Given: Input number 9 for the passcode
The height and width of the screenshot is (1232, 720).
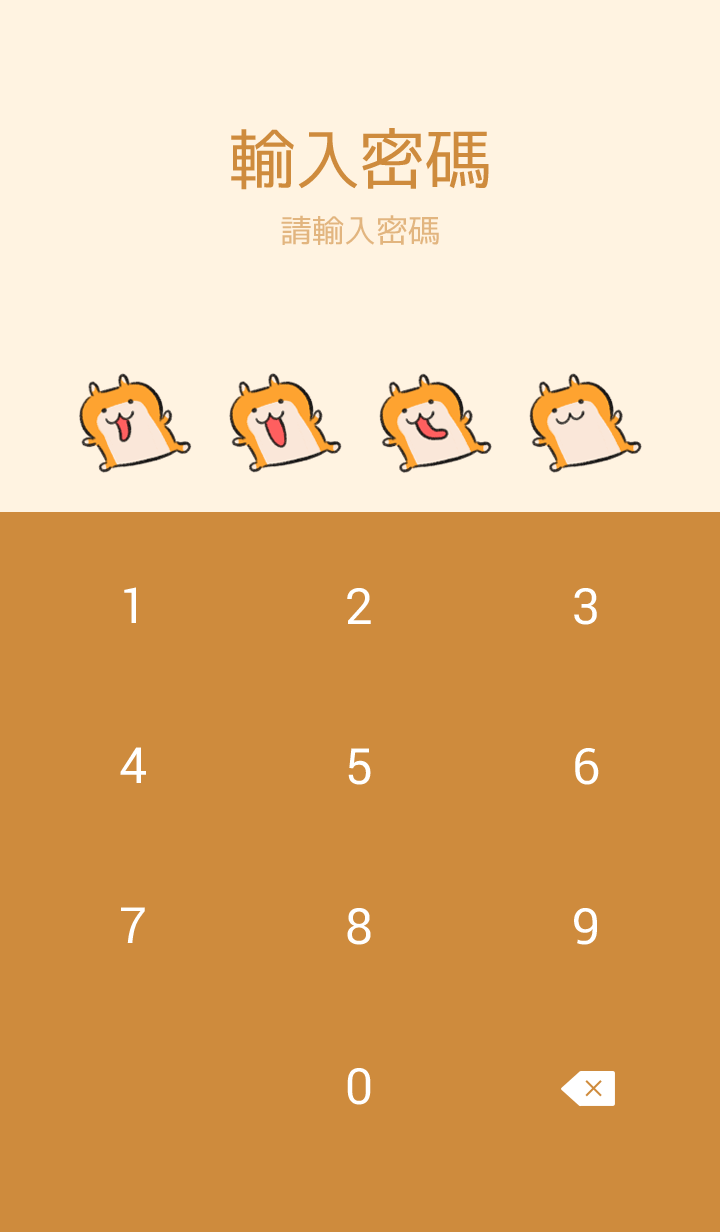Looking at the screenshot, I should coord(586,927).
